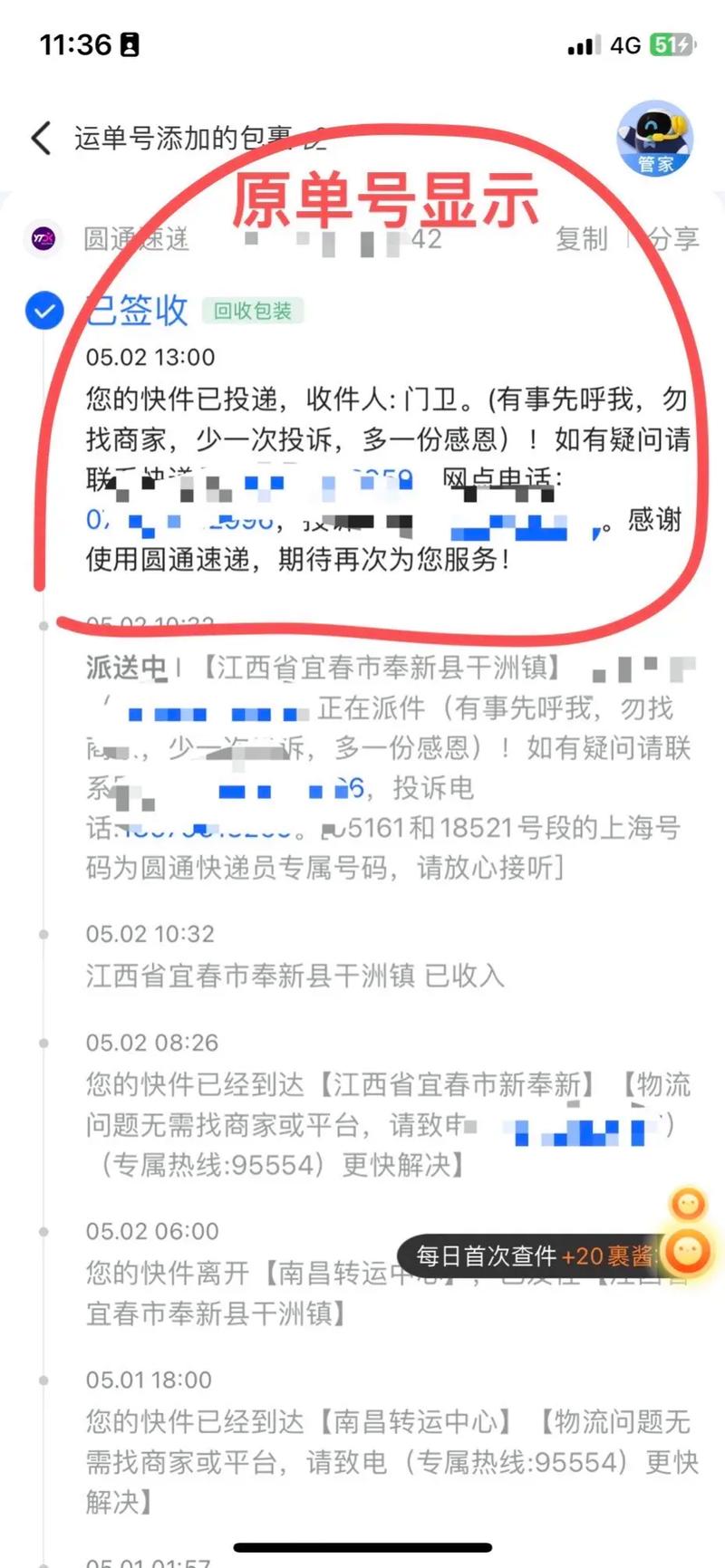
Task: Open the 回收包装 tag
Action: pyautogui.click(x=252, y=311)
